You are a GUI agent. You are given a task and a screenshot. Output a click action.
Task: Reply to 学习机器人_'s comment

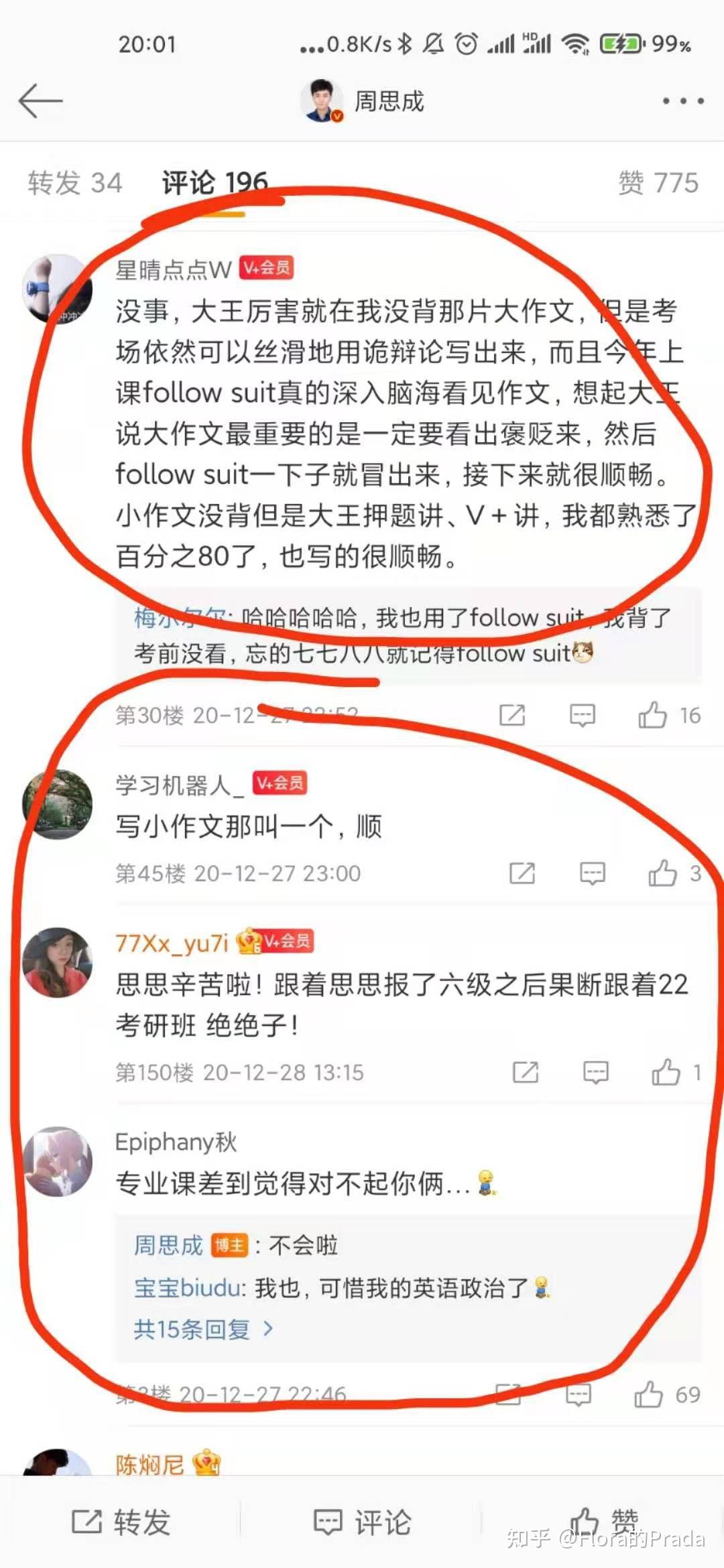coord(592,873)
